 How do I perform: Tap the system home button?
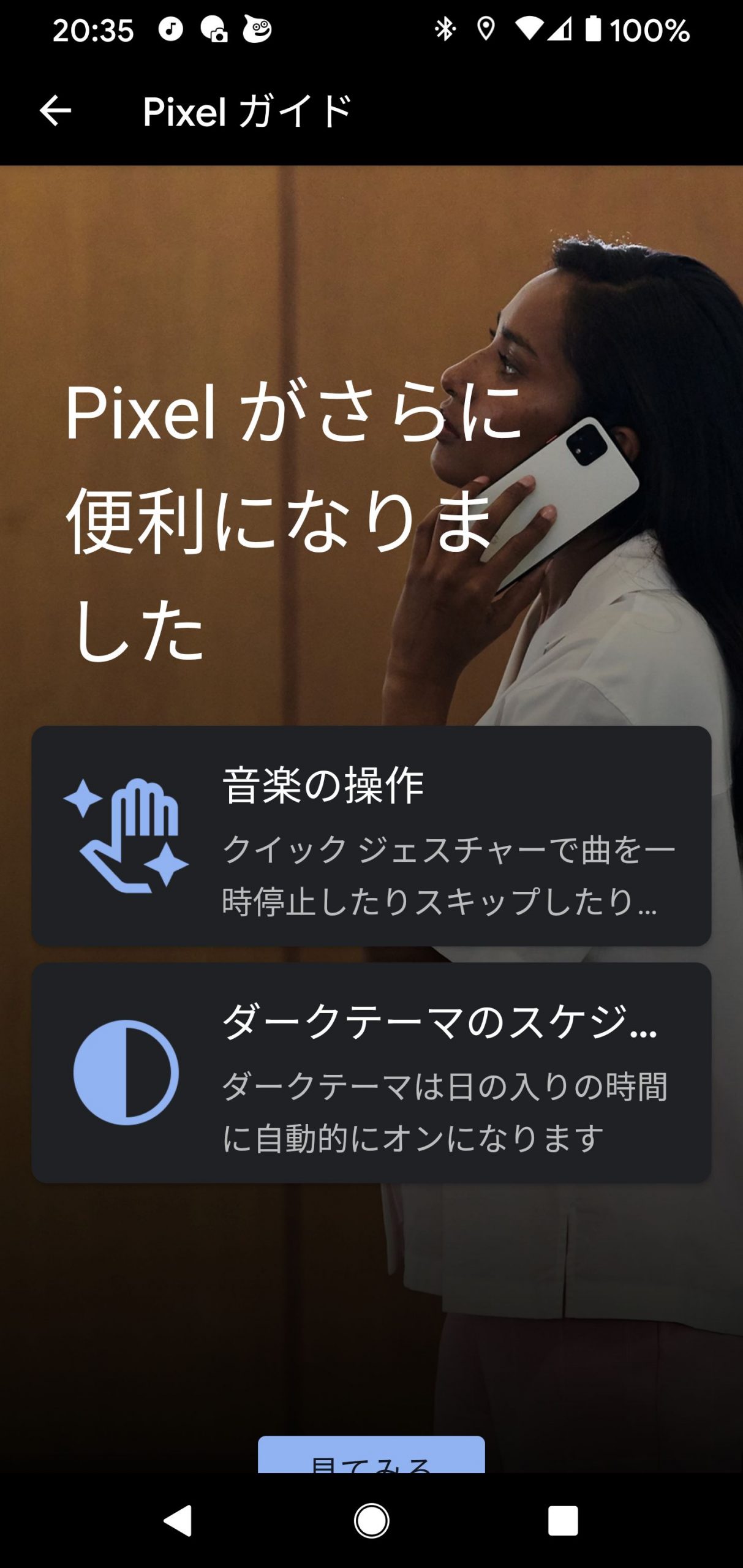tap(371, 1521)
